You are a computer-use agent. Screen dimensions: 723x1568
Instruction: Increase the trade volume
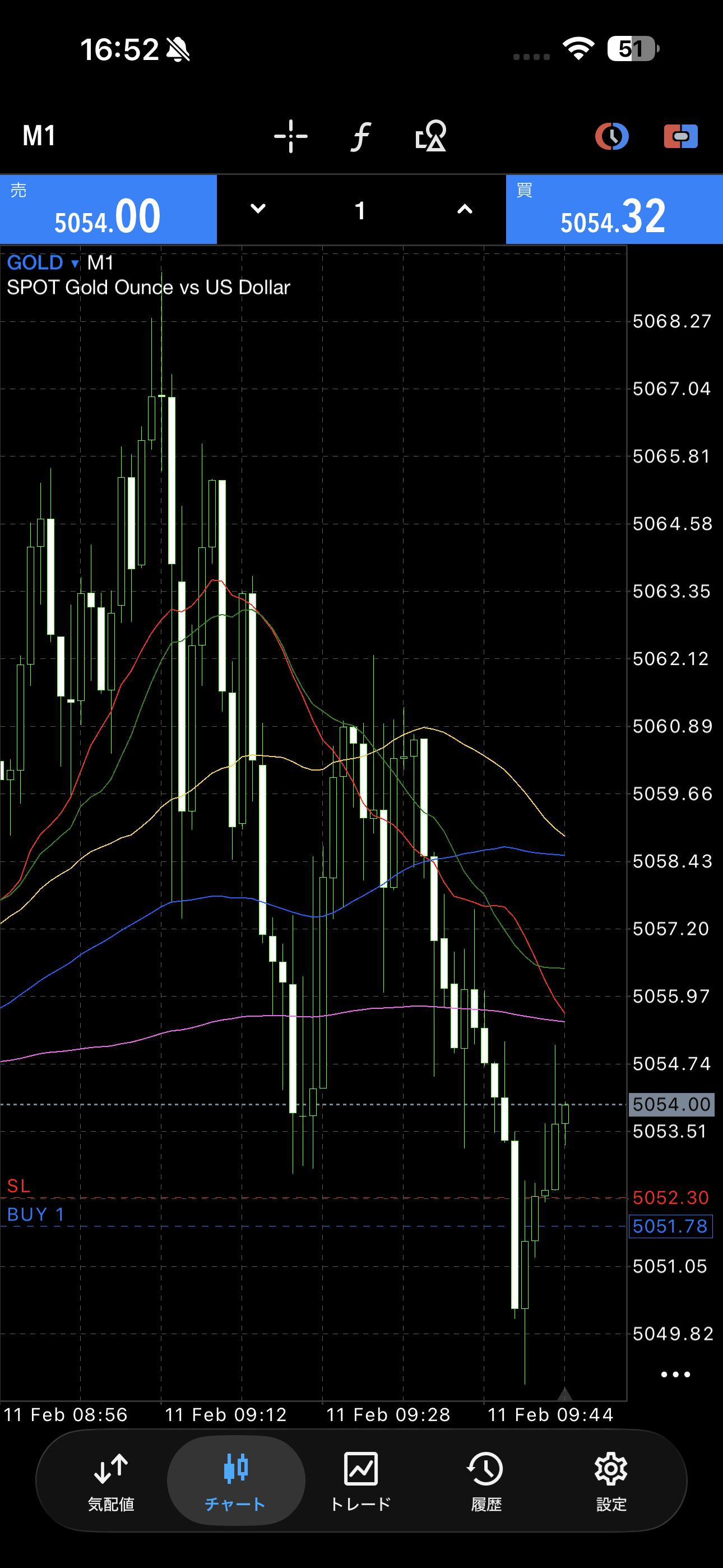click(x=465, y=209)
